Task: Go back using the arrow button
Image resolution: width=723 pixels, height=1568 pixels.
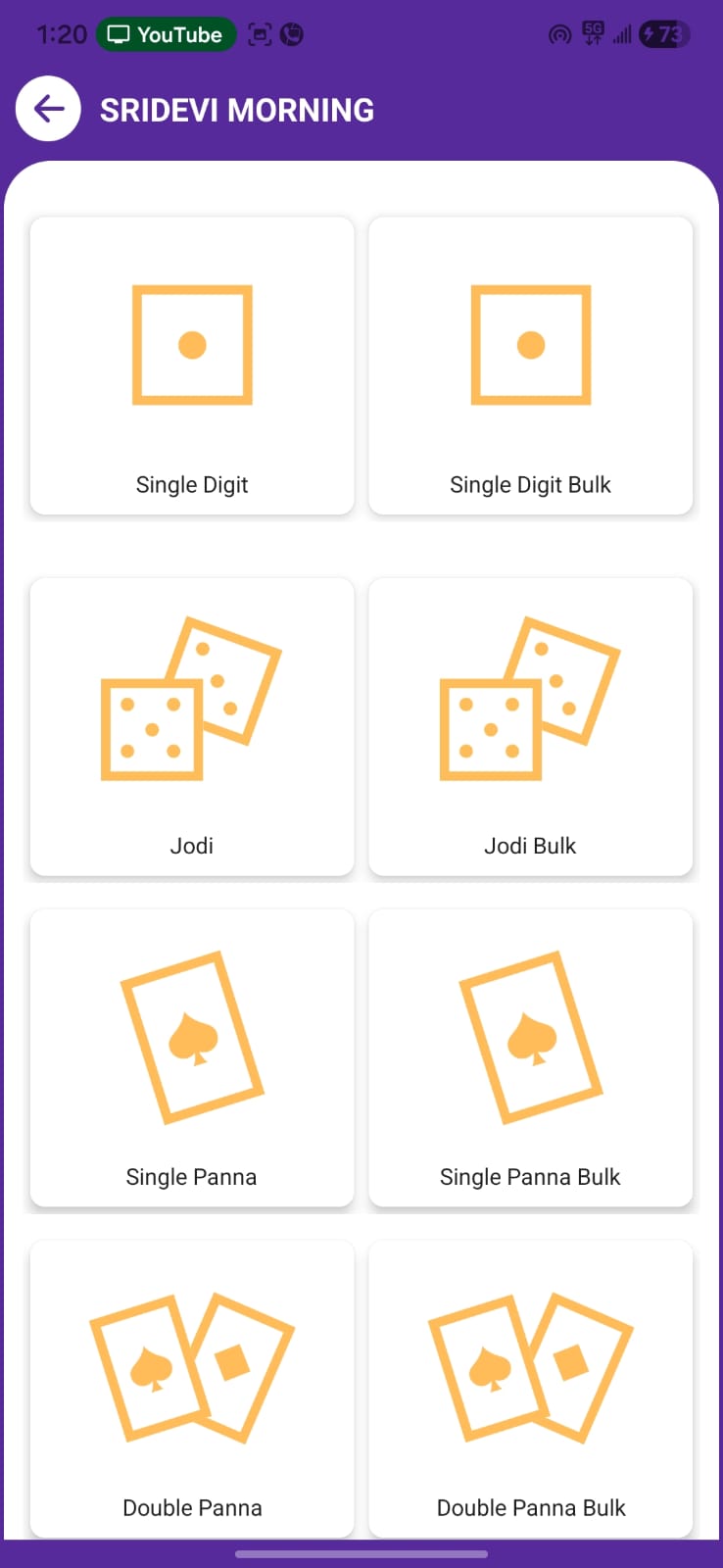Action: [48, 109]
